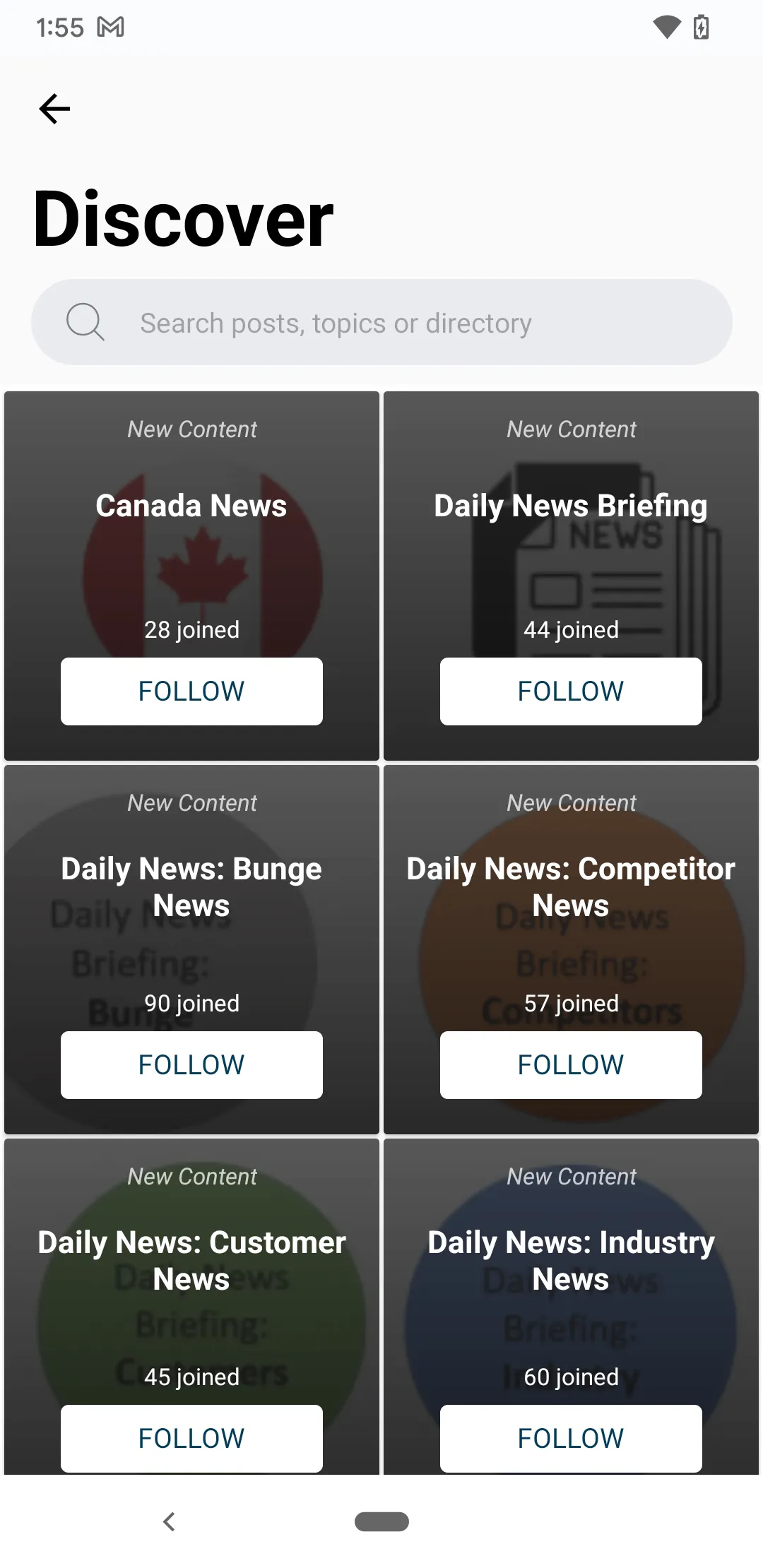Tap the Wi-Fi icon in the status bar
Image resolution: width=763 pixels, height=1568 pixels.
[666, 27]
